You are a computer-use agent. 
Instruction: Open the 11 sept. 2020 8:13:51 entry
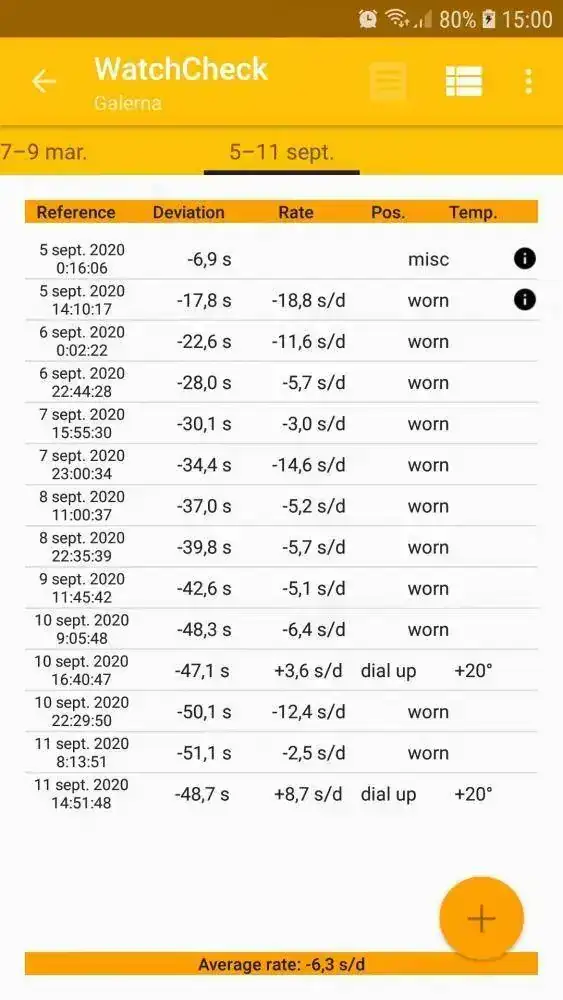pyautogui.click(x=281, y=753)
